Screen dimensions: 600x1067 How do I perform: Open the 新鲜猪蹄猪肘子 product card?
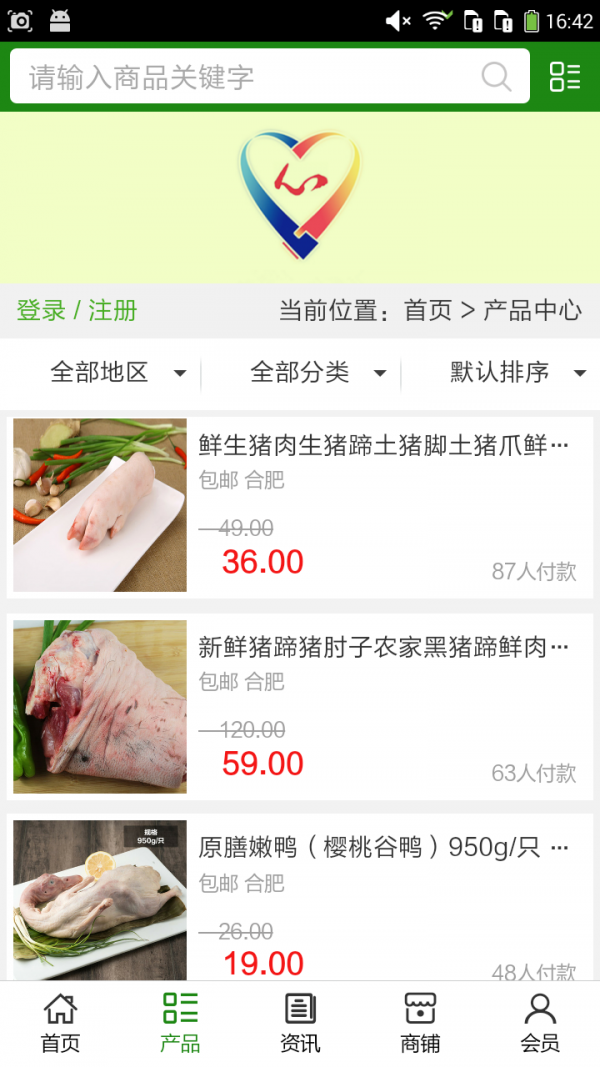[x=300, y=706]
